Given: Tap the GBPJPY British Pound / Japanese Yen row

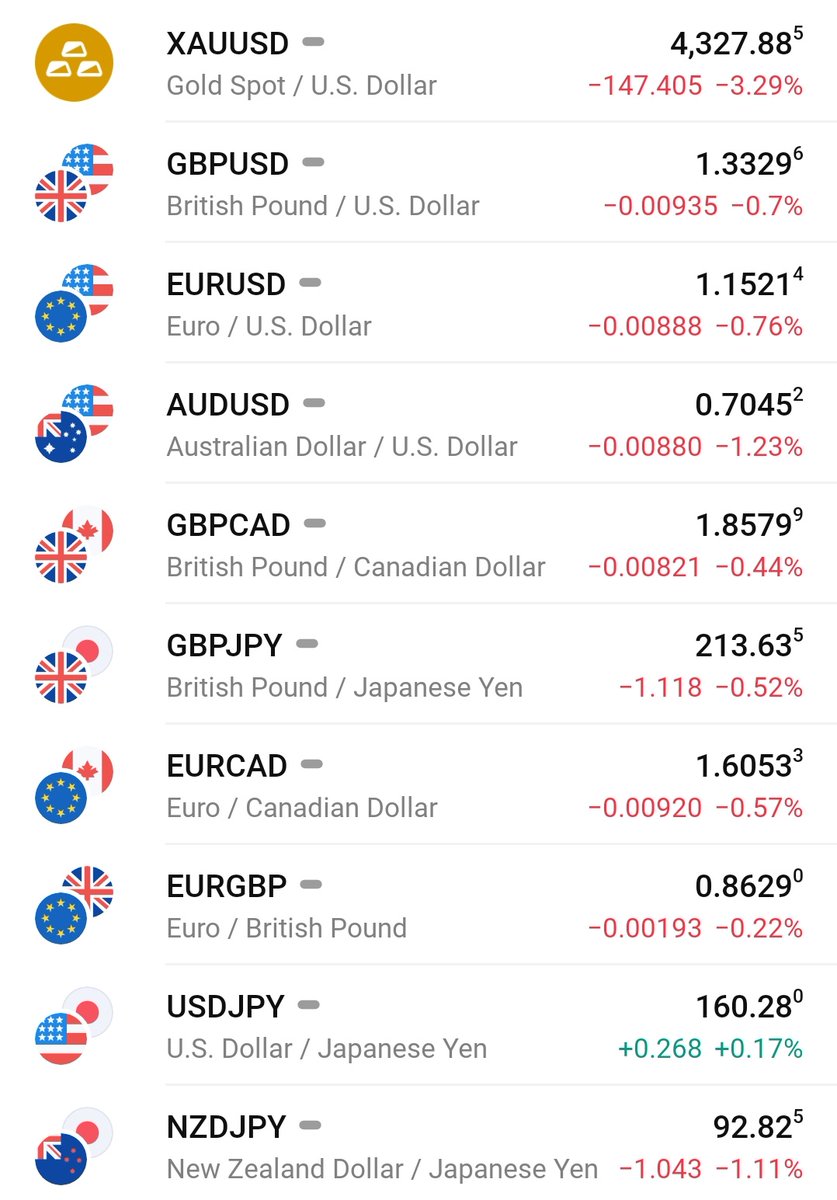Looking at the screenshot, I should (418, 664).
